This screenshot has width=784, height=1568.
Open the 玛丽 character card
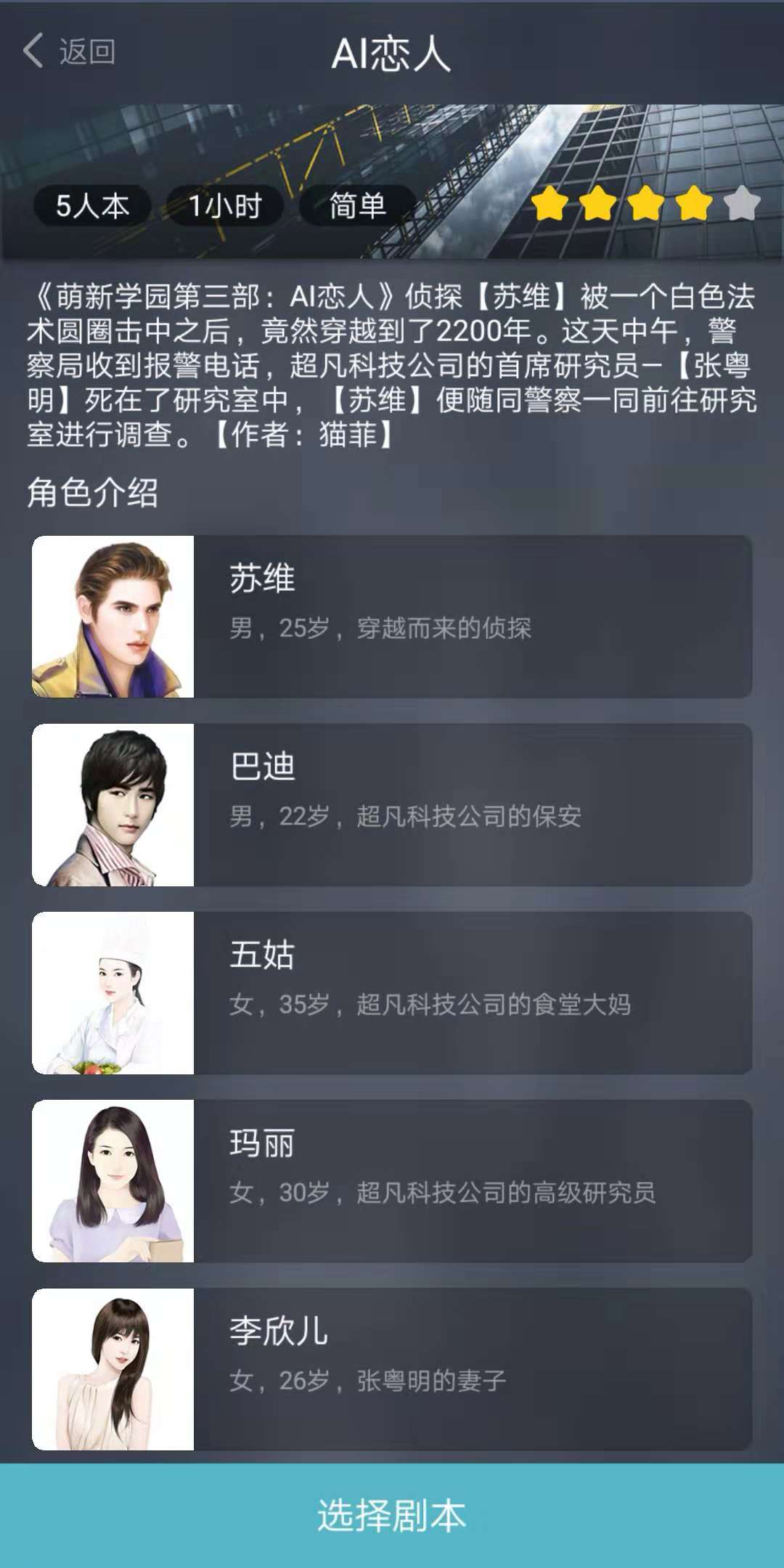[x=392, y=1180]
